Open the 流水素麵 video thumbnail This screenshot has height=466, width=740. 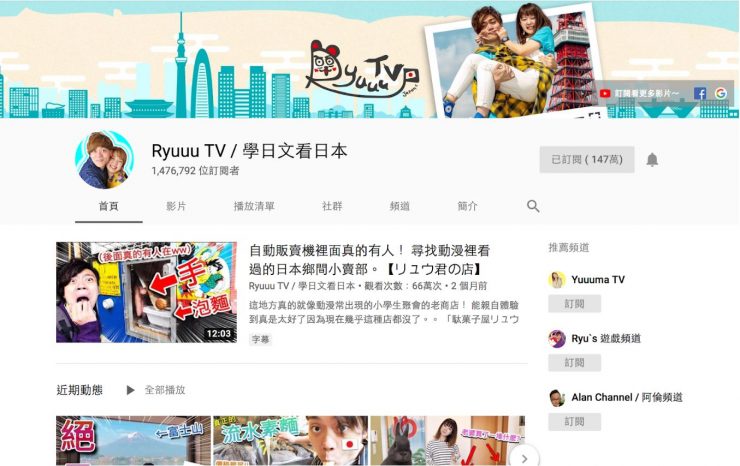pos(289,441)
